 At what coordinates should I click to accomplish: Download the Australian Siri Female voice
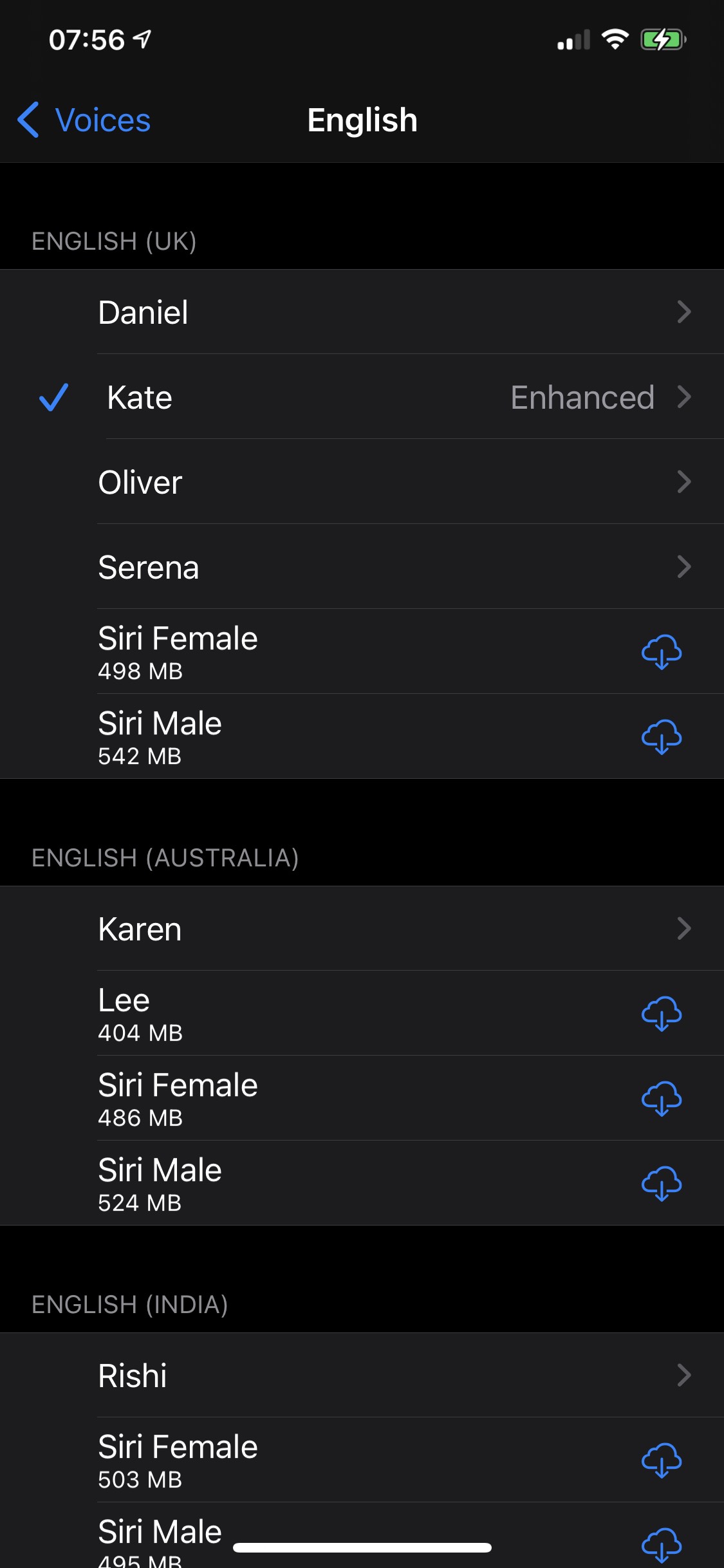(661, 1099)
